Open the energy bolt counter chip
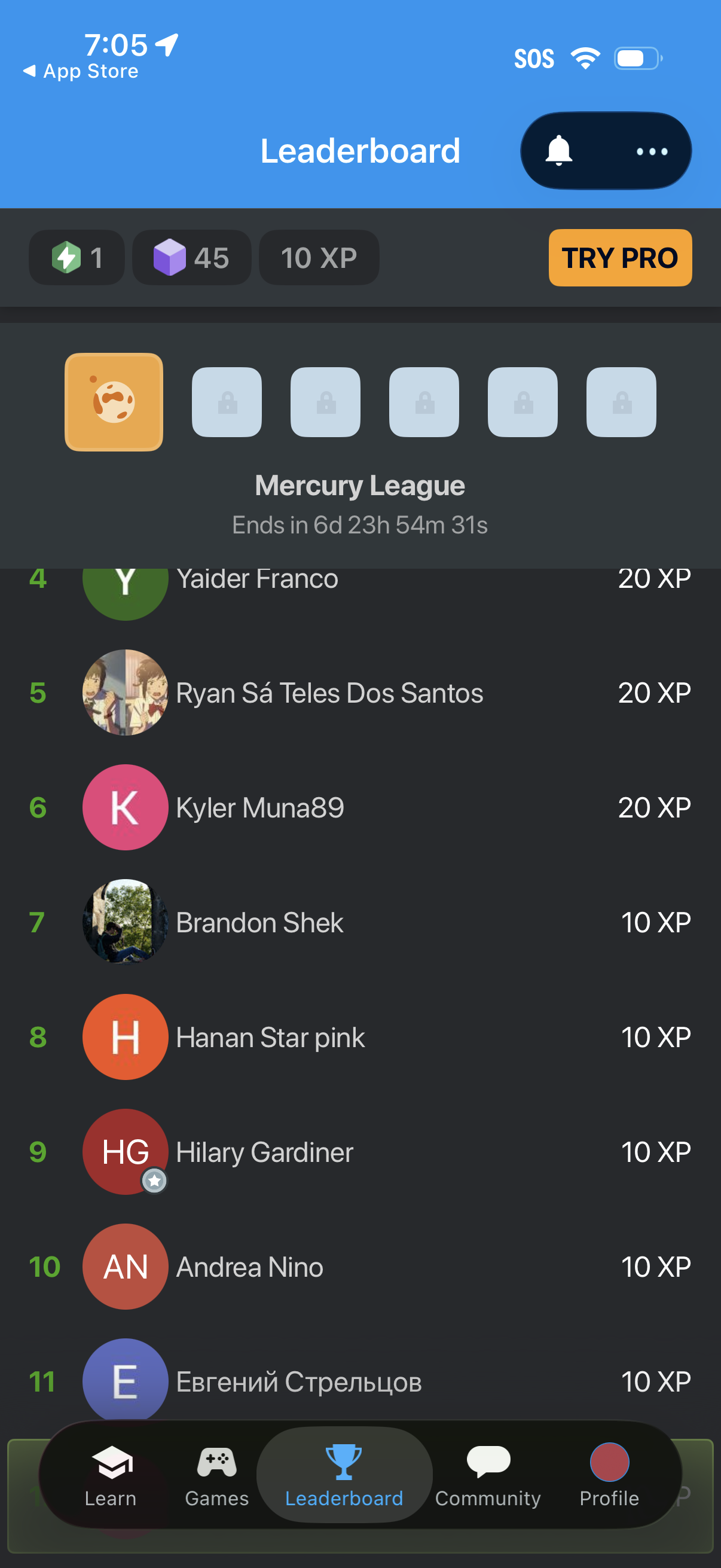 [x=77, y=258]
